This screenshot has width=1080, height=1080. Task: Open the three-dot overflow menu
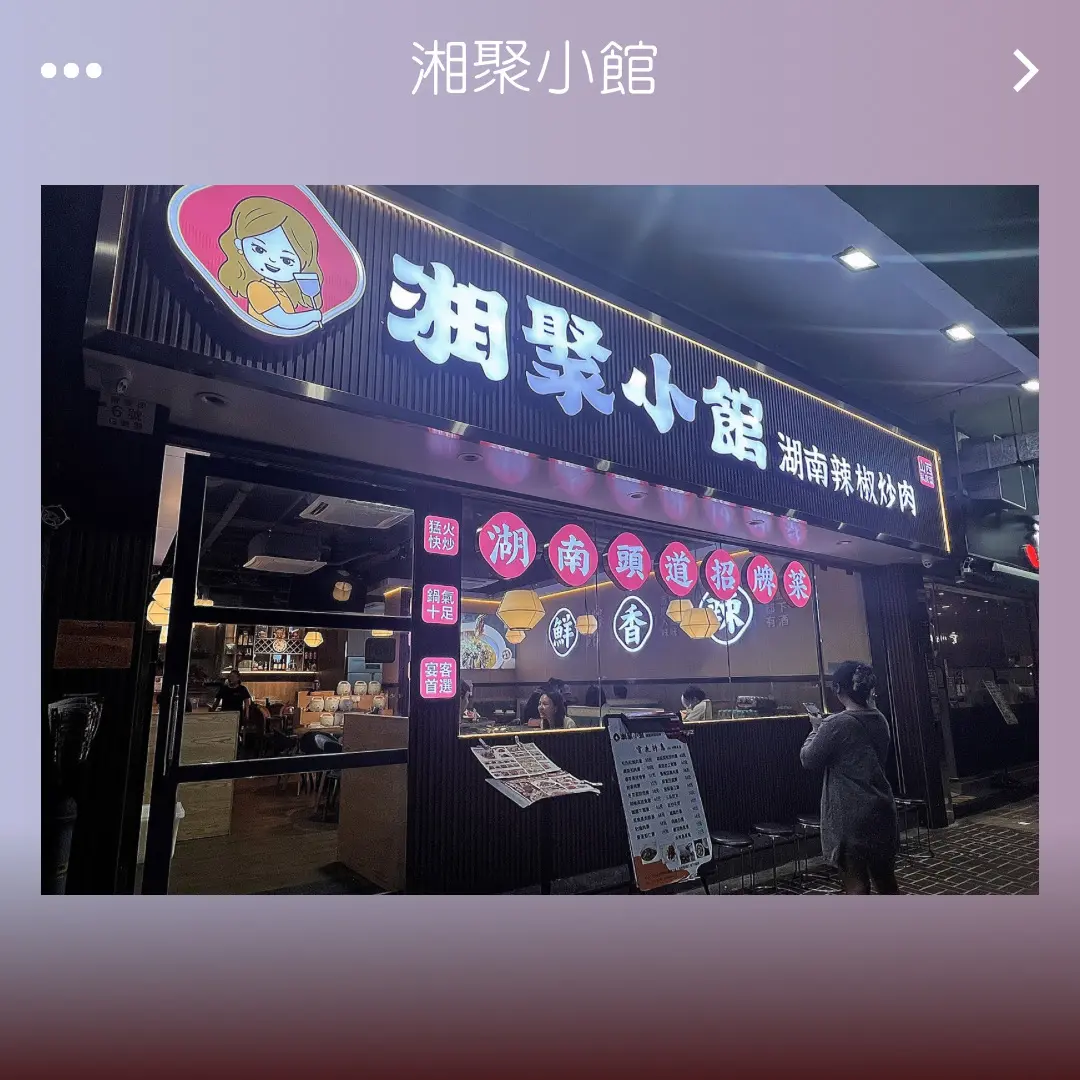[71, 71]
